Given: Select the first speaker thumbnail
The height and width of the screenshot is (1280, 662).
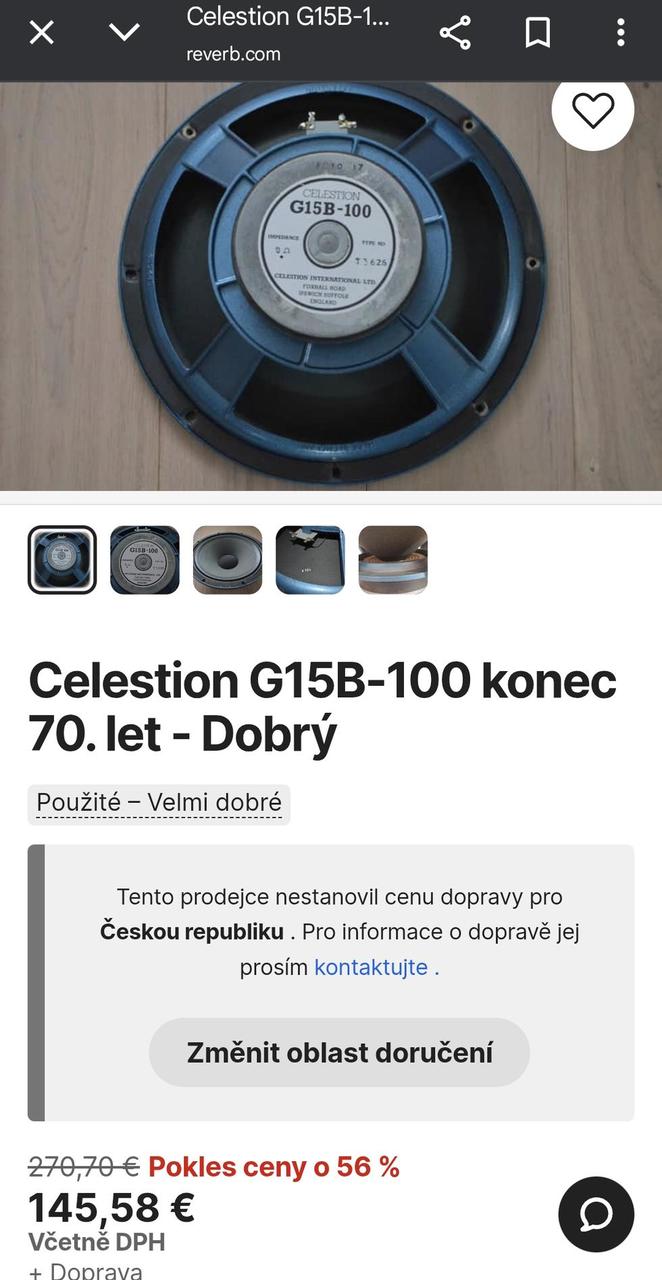Looking at the screenshot, I should (x=62, y=560).
